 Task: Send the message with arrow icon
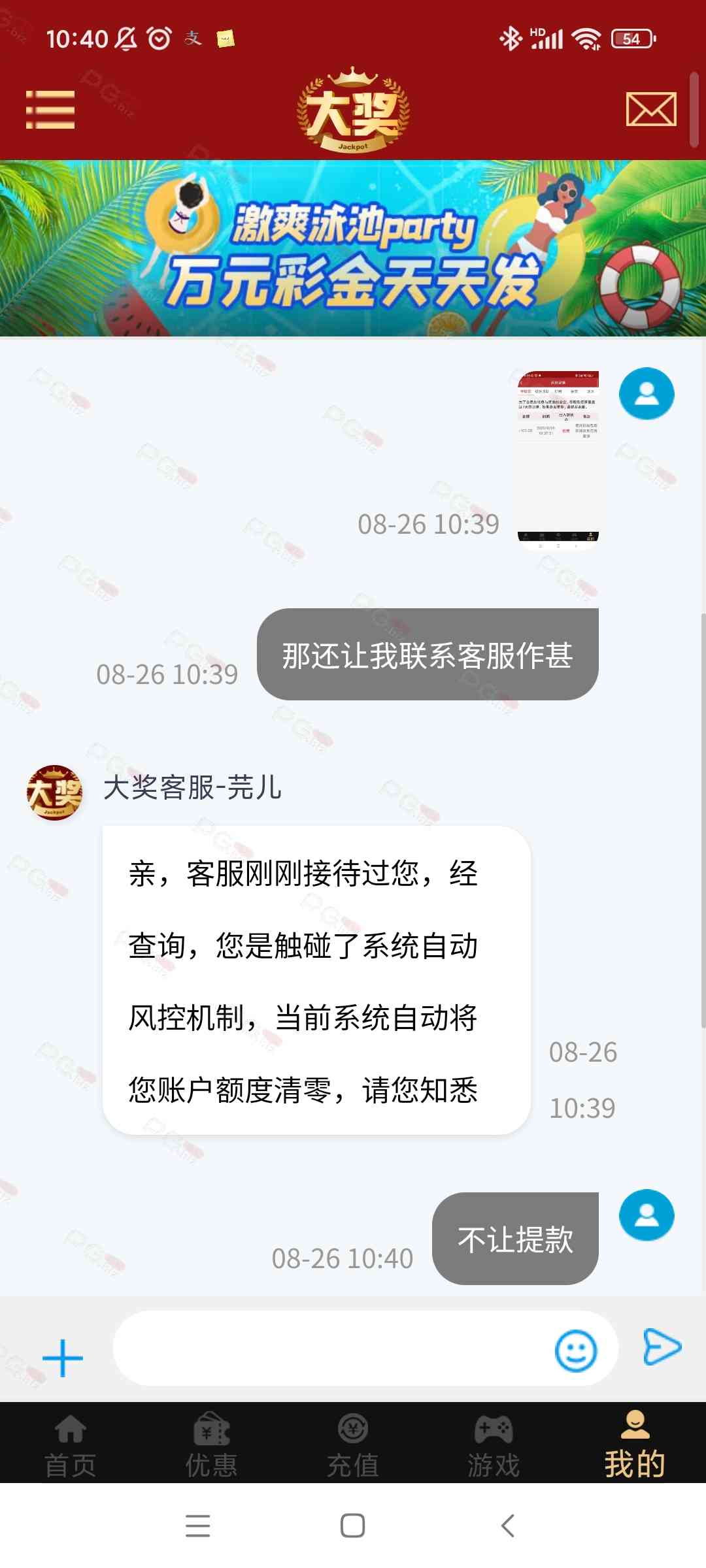tap(662, 1347)
